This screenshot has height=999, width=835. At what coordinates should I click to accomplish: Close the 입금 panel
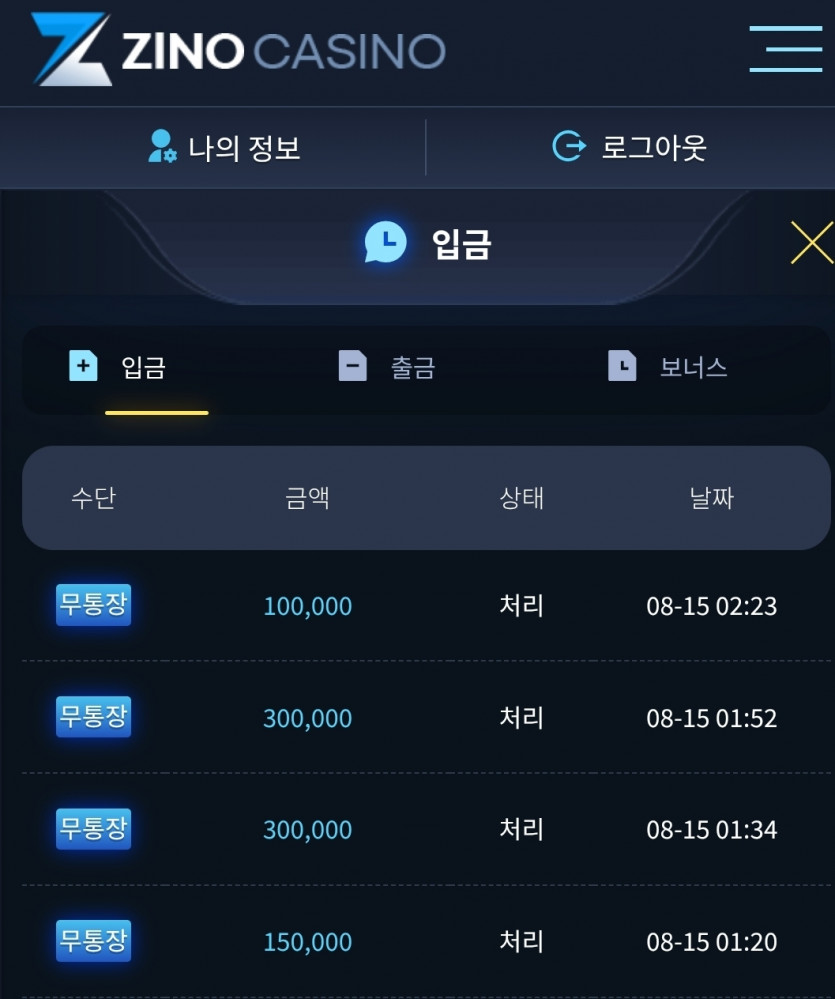point(811,242)
